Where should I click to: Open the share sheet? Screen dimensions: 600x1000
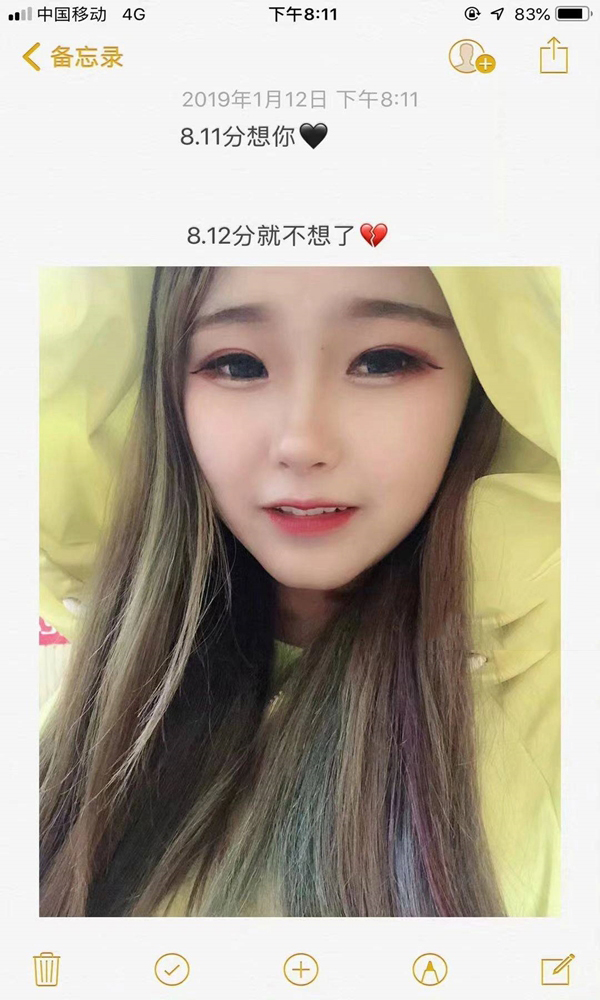pyautogui.click(x=553, y=56)
